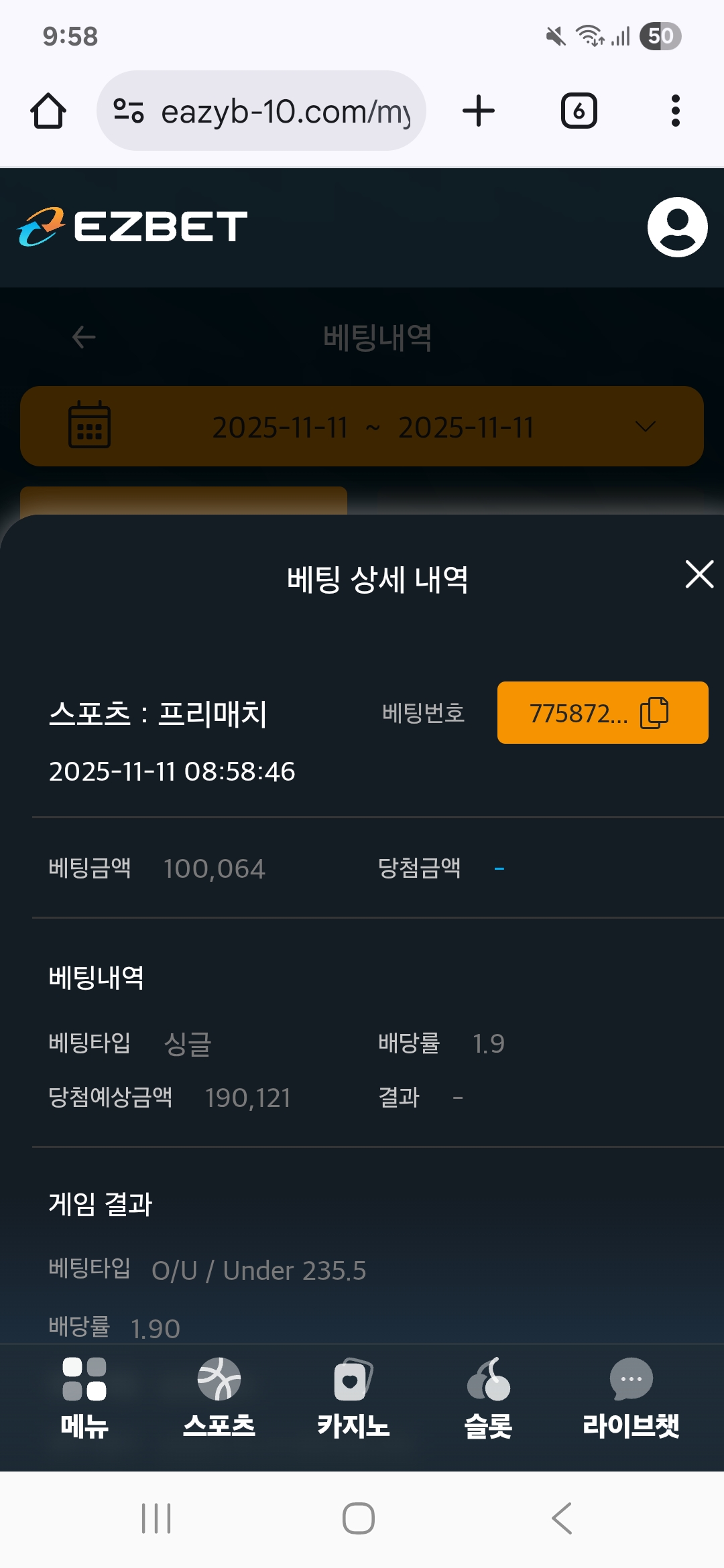This screenshot has height=1568, width=724.
Task: Open the browser overflow menu
Action: (675, 111)
